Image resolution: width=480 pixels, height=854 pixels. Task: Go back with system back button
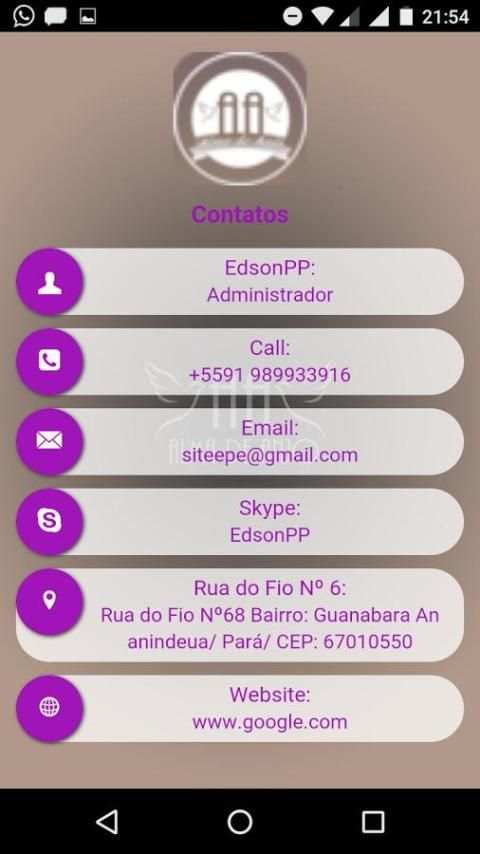107,821
